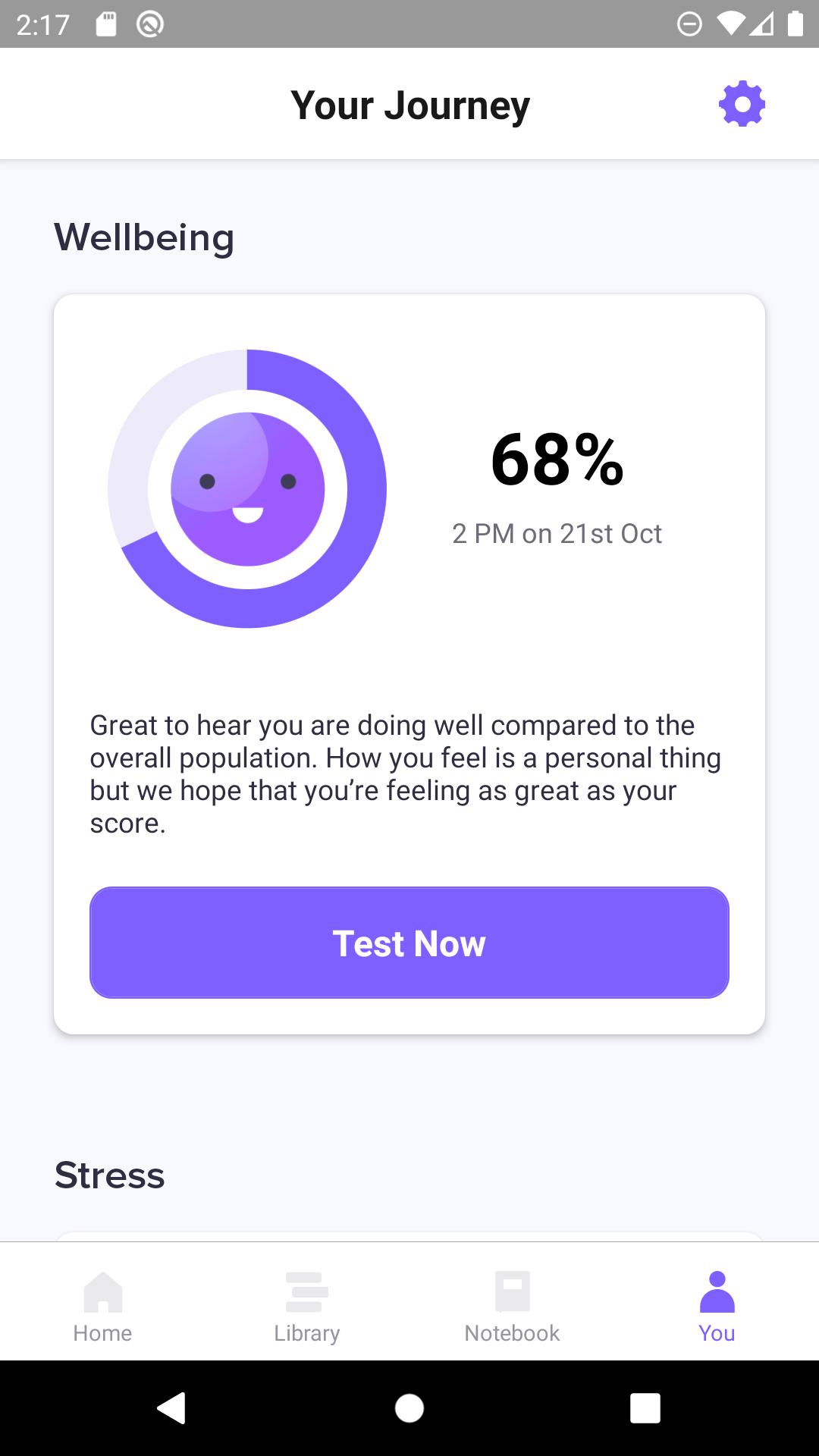The height and width of the screenshot is (1456, 819).
Task: Tap the system home button
Action: point(409,1408)
